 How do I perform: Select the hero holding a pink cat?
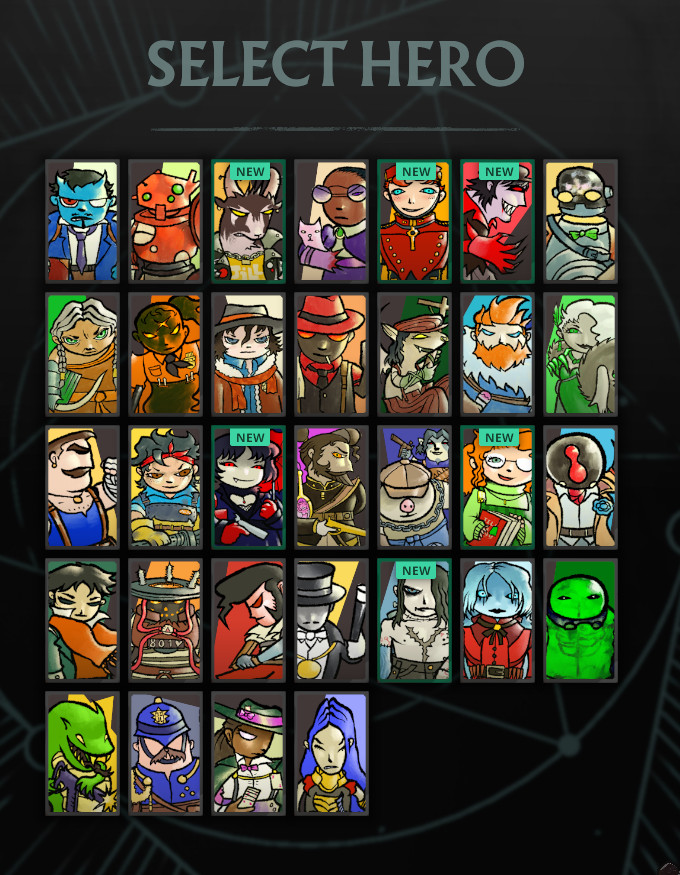(x=331, y=221)
